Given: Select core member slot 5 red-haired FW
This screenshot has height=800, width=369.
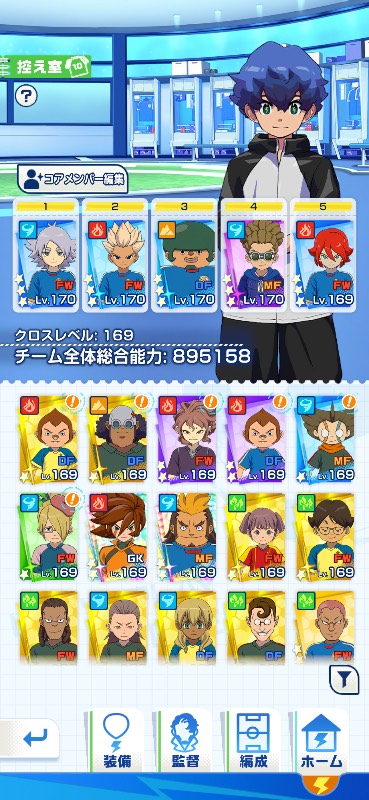Looking at the screenshot, I should point(322,255).
